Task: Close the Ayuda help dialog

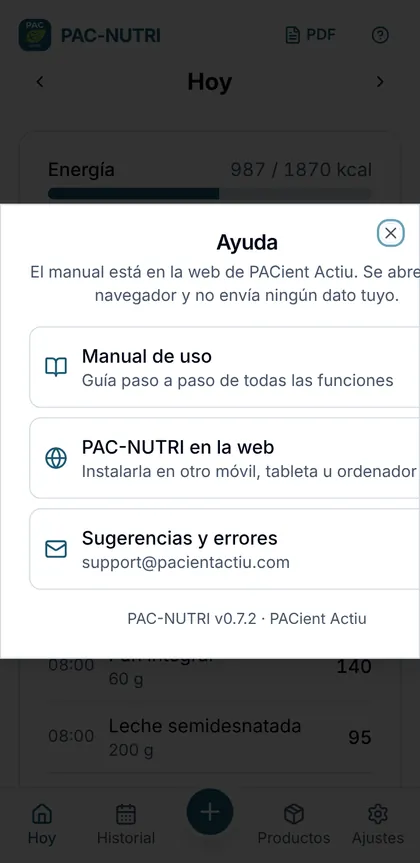Action: point(391,233)
